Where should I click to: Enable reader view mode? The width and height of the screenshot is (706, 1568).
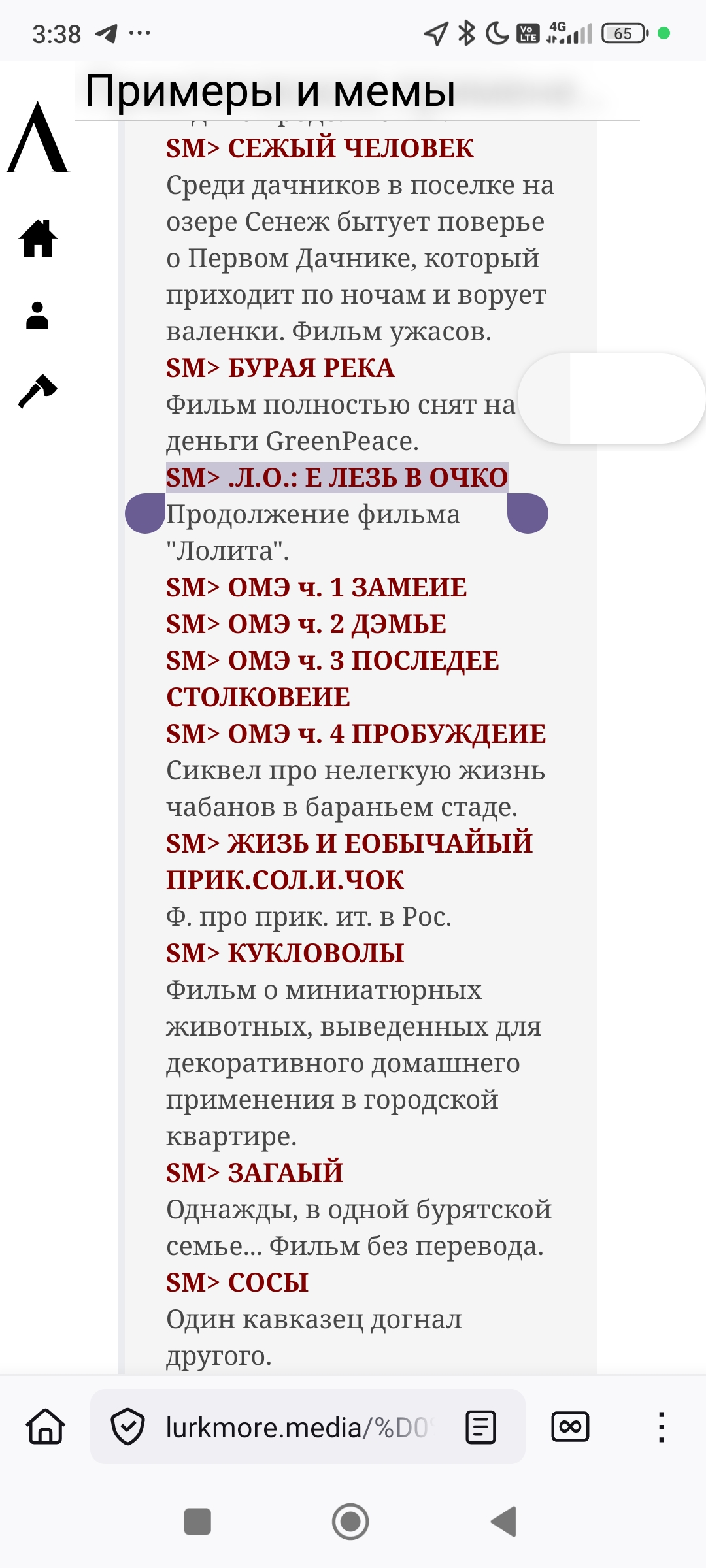tap(480, 1428)
